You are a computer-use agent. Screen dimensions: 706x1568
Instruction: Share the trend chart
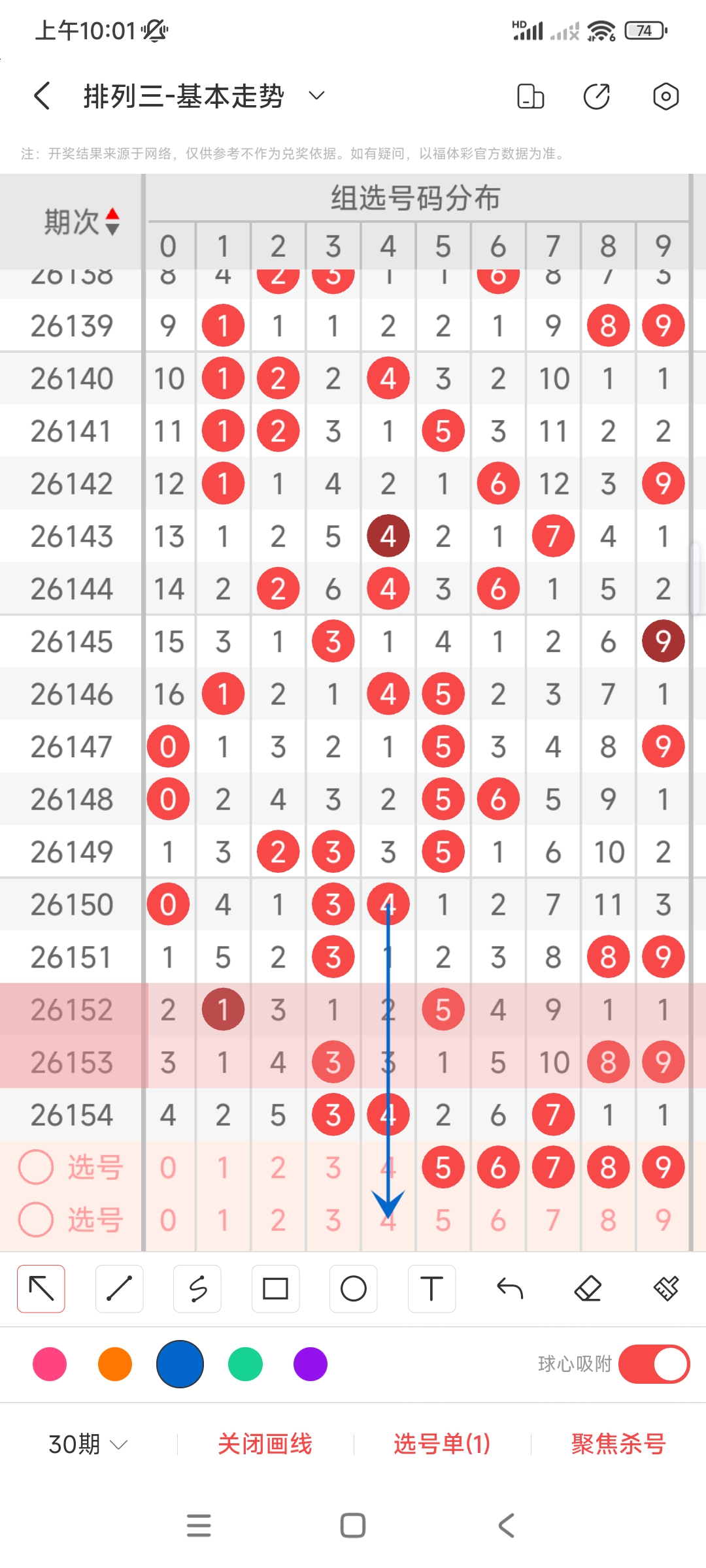coord(596,96)
